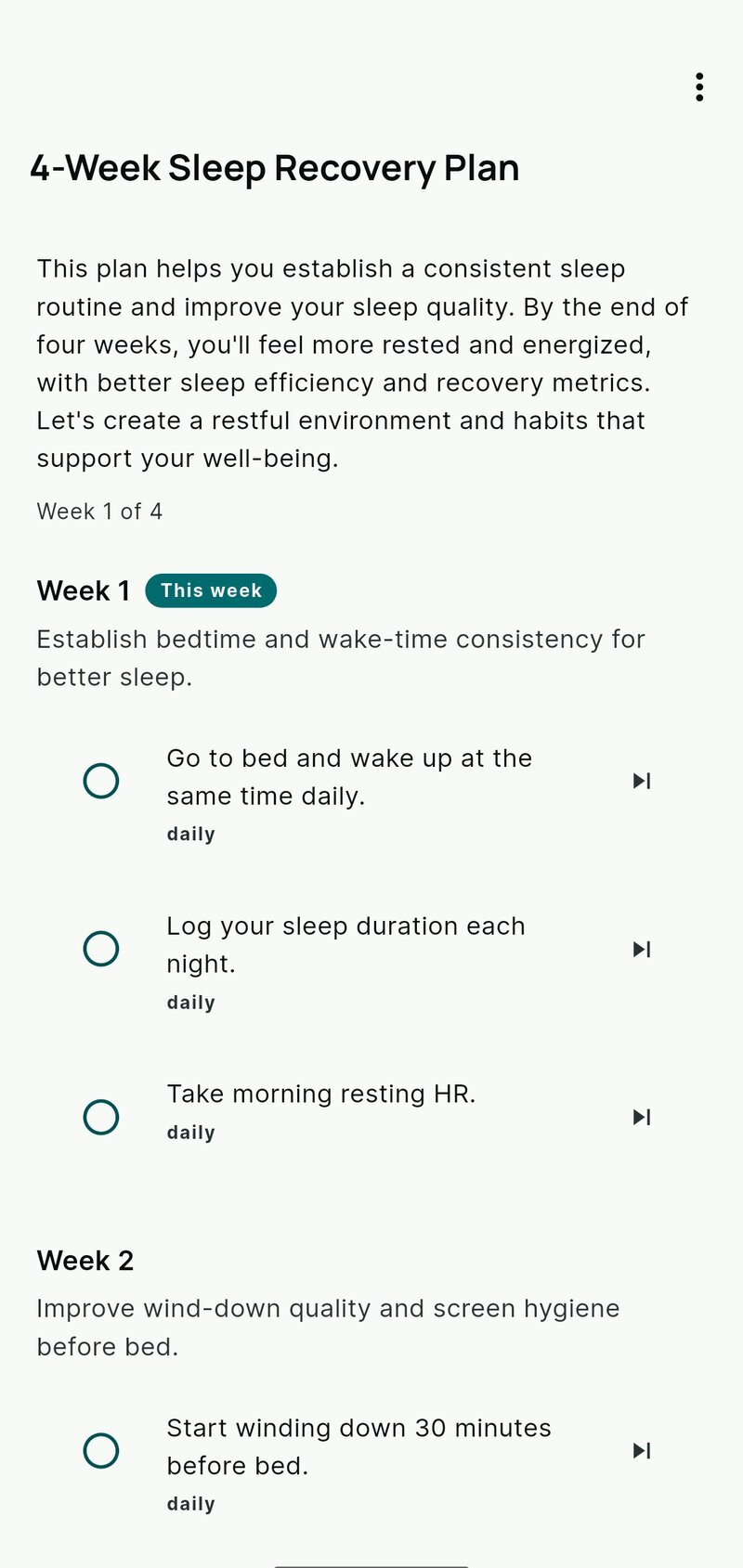Skip the 'Log your sleep duration' task

pyautogui.click(x=642, y=949)
